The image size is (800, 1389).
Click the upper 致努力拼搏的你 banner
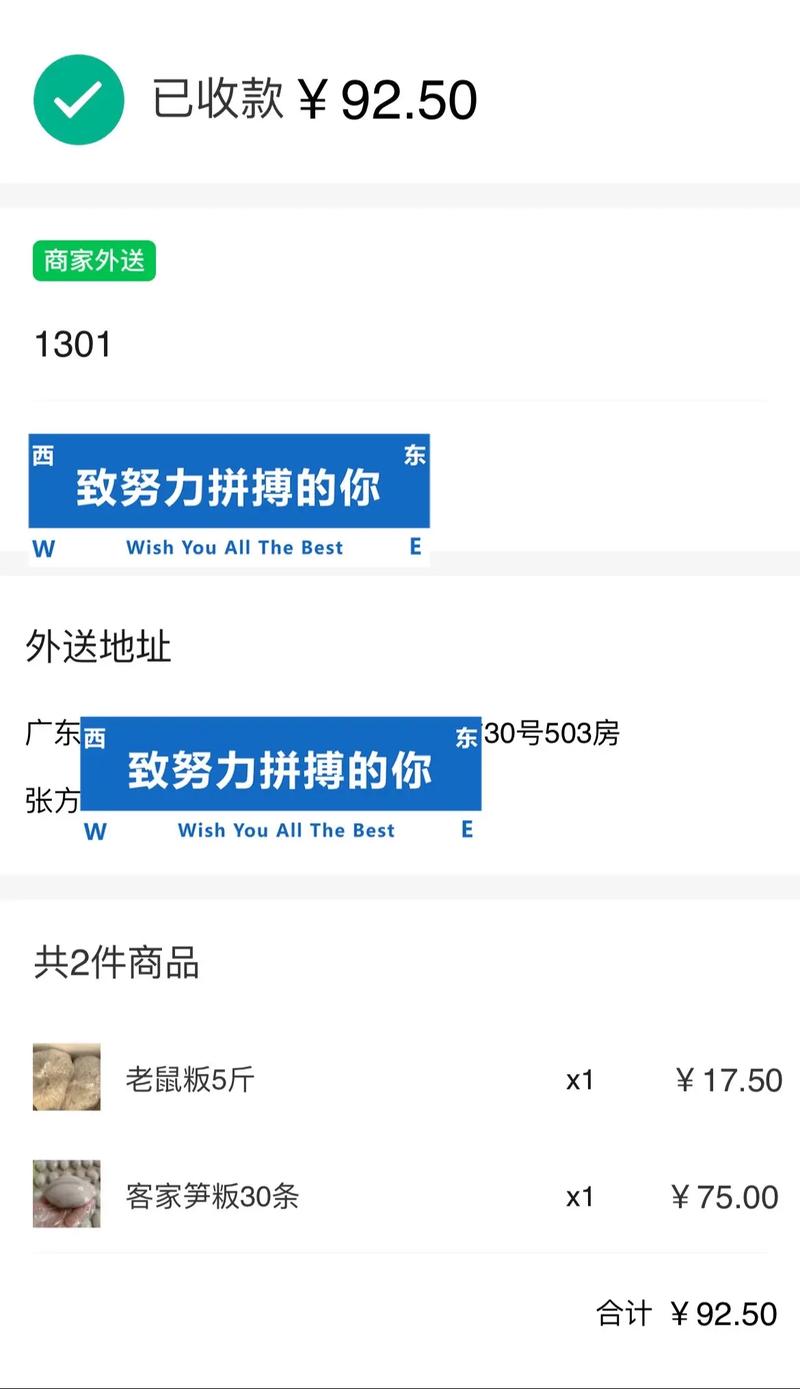[x=227, y=487]
